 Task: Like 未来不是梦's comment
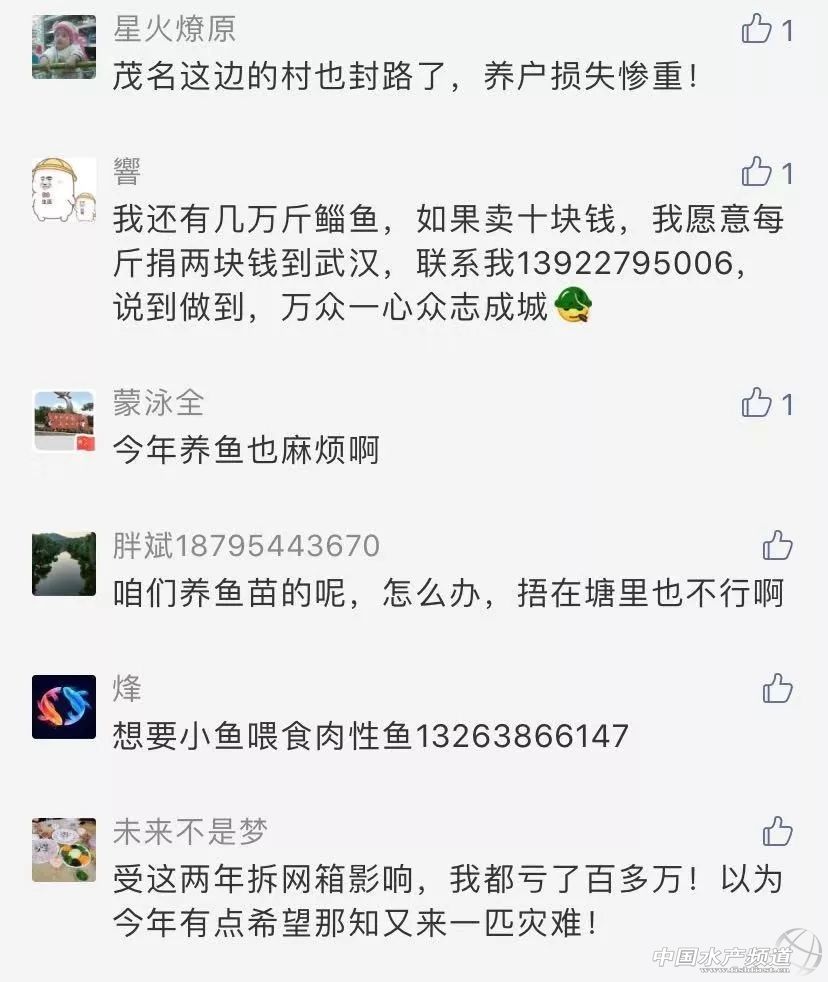pyautogui.click(x=777, y=831)
